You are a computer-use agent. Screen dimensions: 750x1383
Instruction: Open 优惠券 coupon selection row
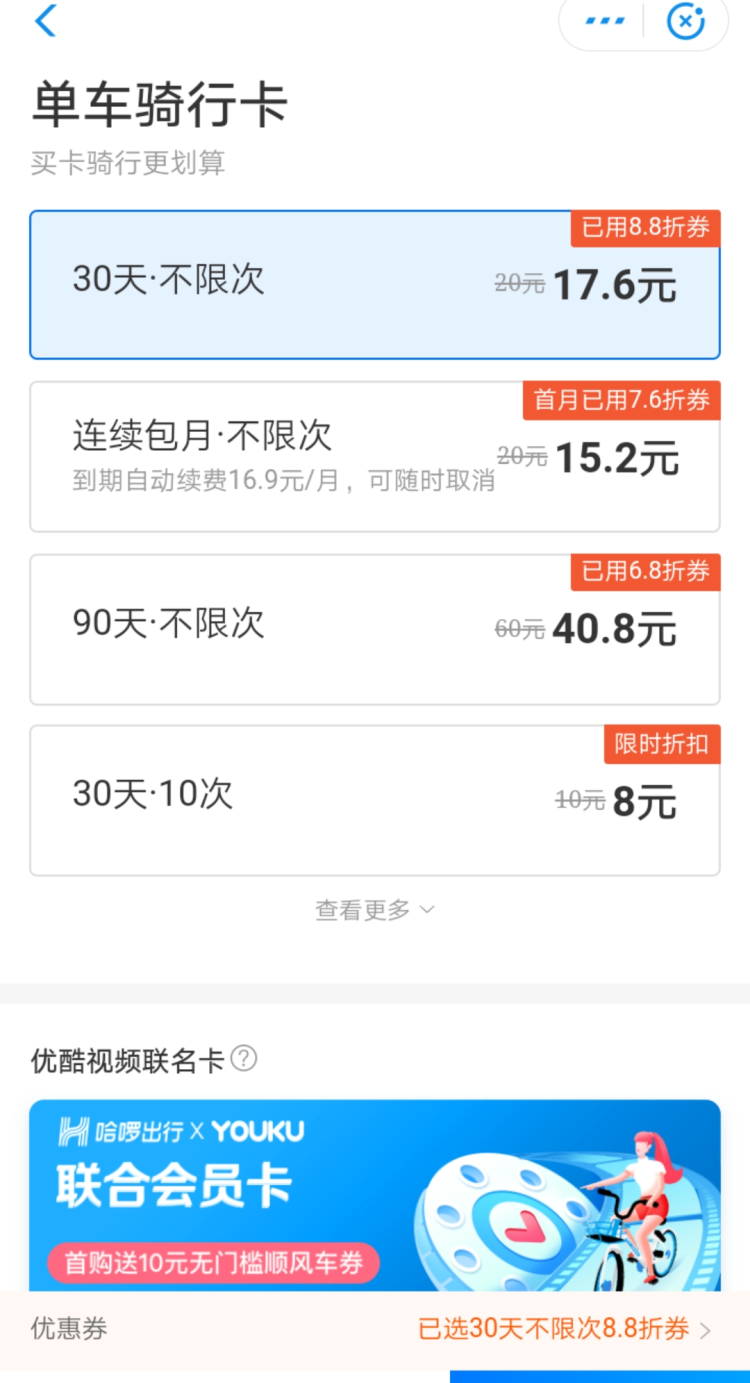point(374,1329)
